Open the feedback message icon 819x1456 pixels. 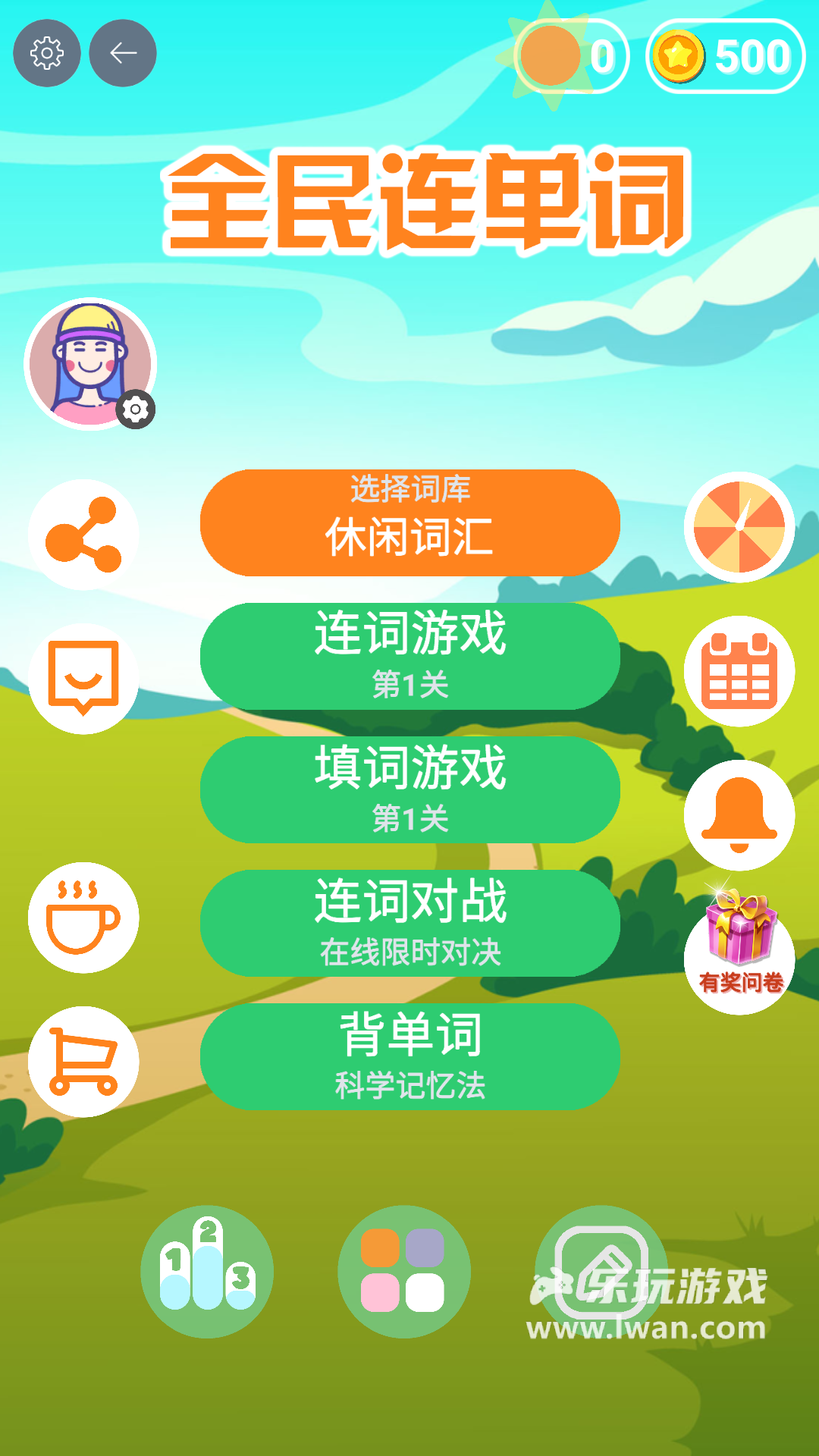[83, 679]
